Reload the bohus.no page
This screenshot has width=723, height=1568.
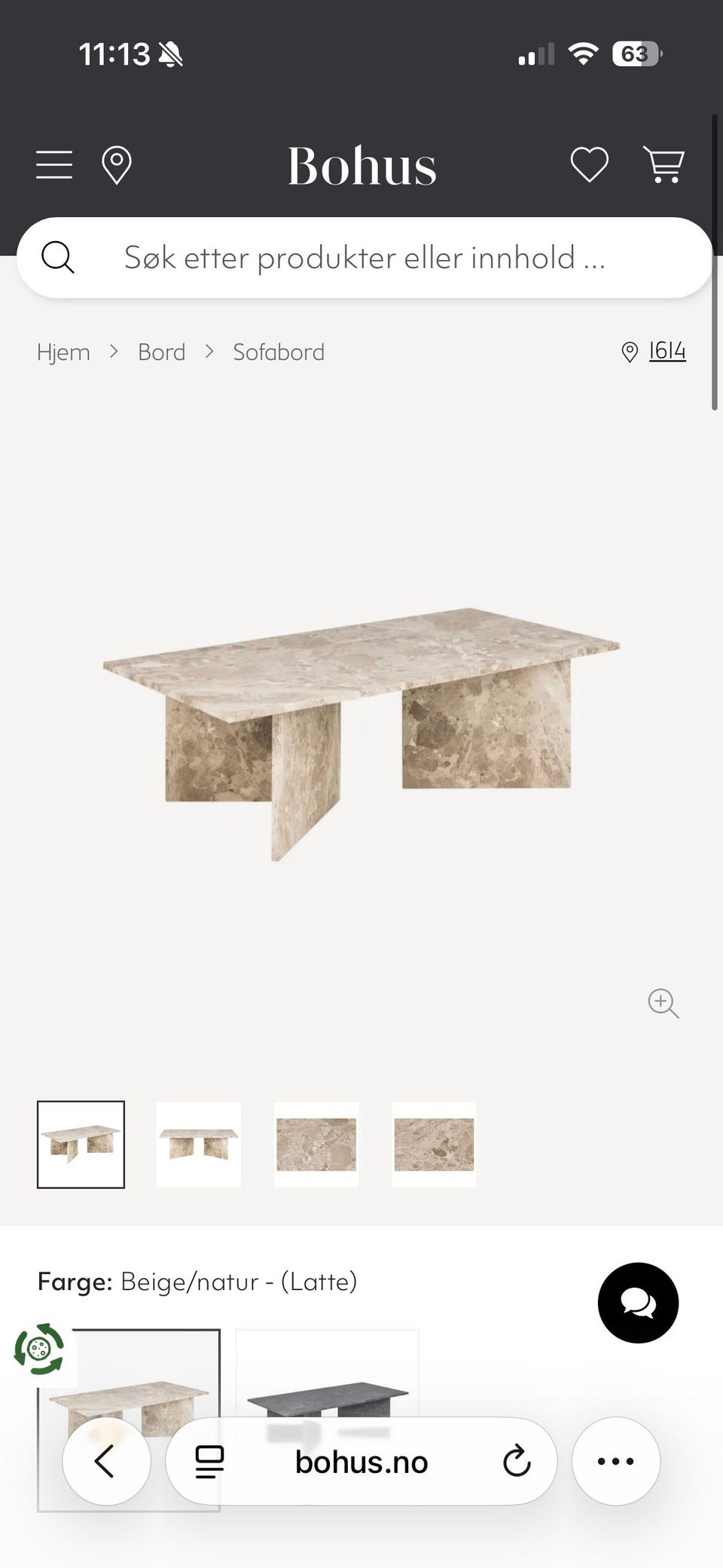click(517, 1462)
